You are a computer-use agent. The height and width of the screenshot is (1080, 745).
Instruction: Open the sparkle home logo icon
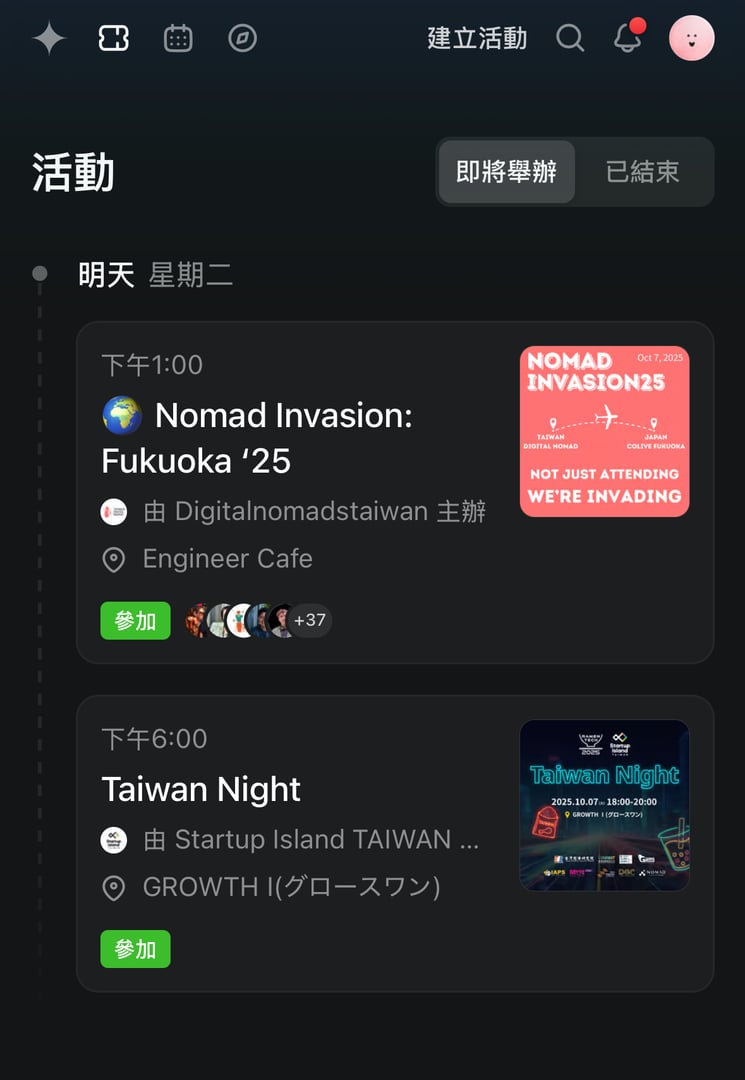pos(49,39)
